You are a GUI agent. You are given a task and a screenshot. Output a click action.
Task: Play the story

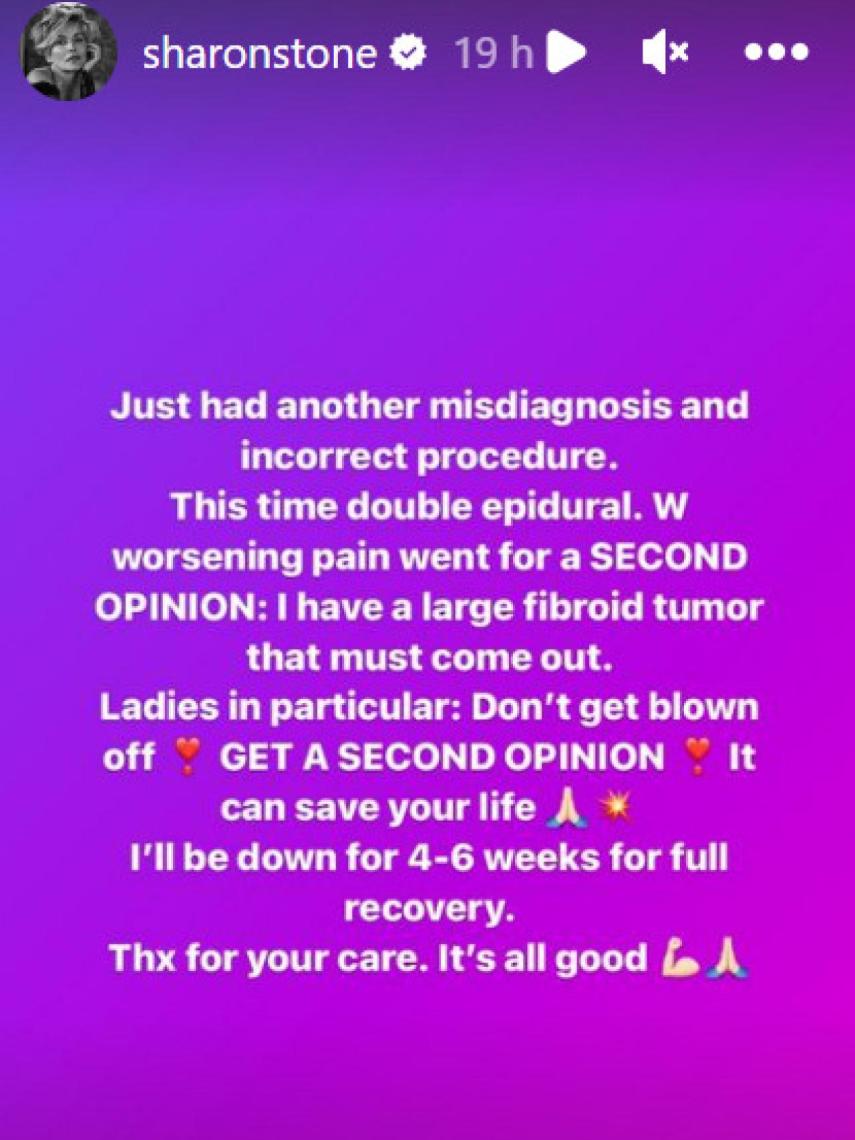pyautogui.click(x=567, y=55)
